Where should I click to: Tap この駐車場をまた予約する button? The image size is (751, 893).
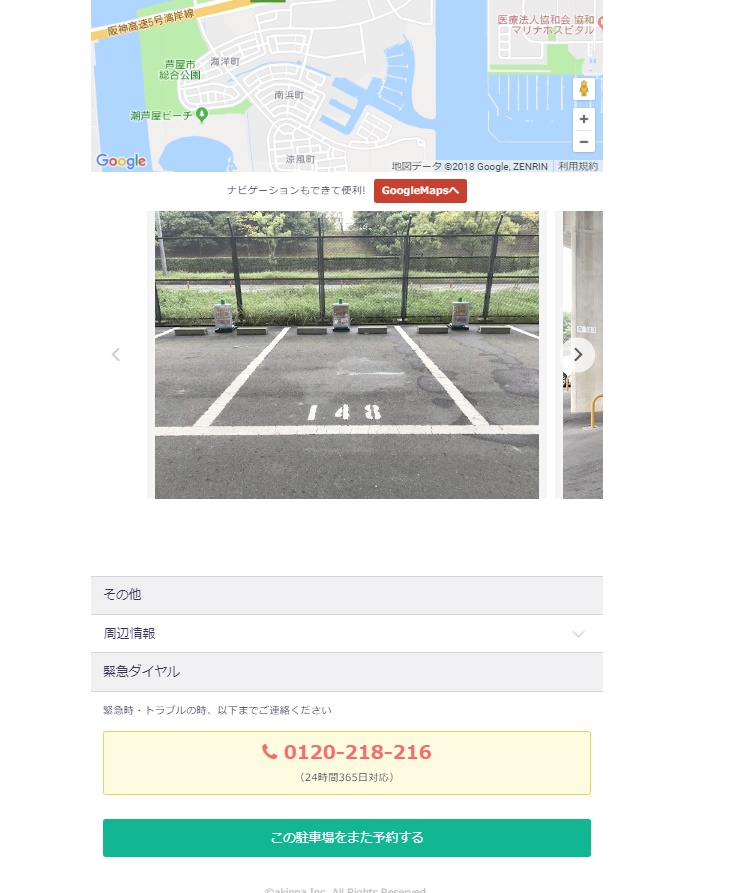tap(347, 838)
